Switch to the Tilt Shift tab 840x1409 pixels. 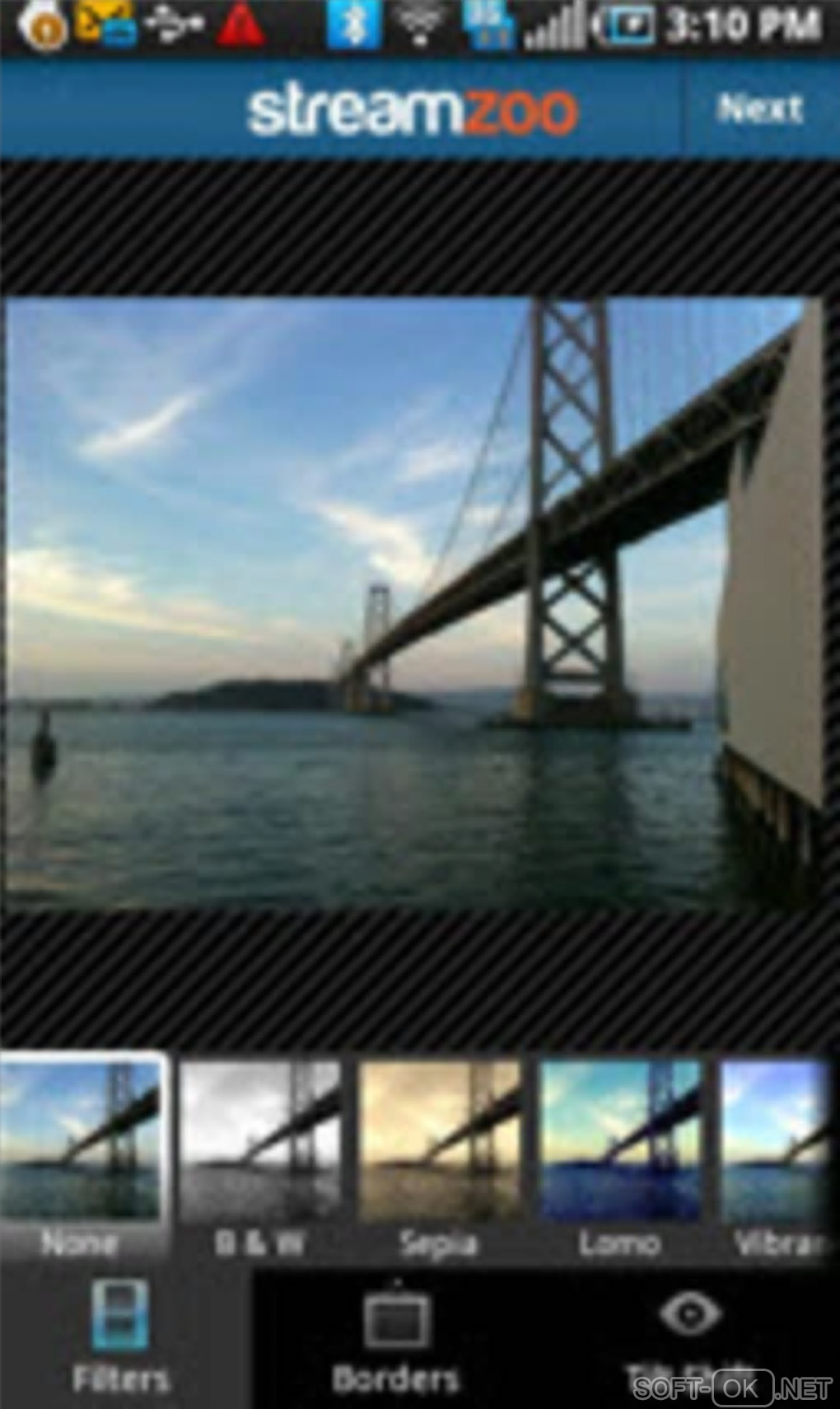pos(690,1336)
